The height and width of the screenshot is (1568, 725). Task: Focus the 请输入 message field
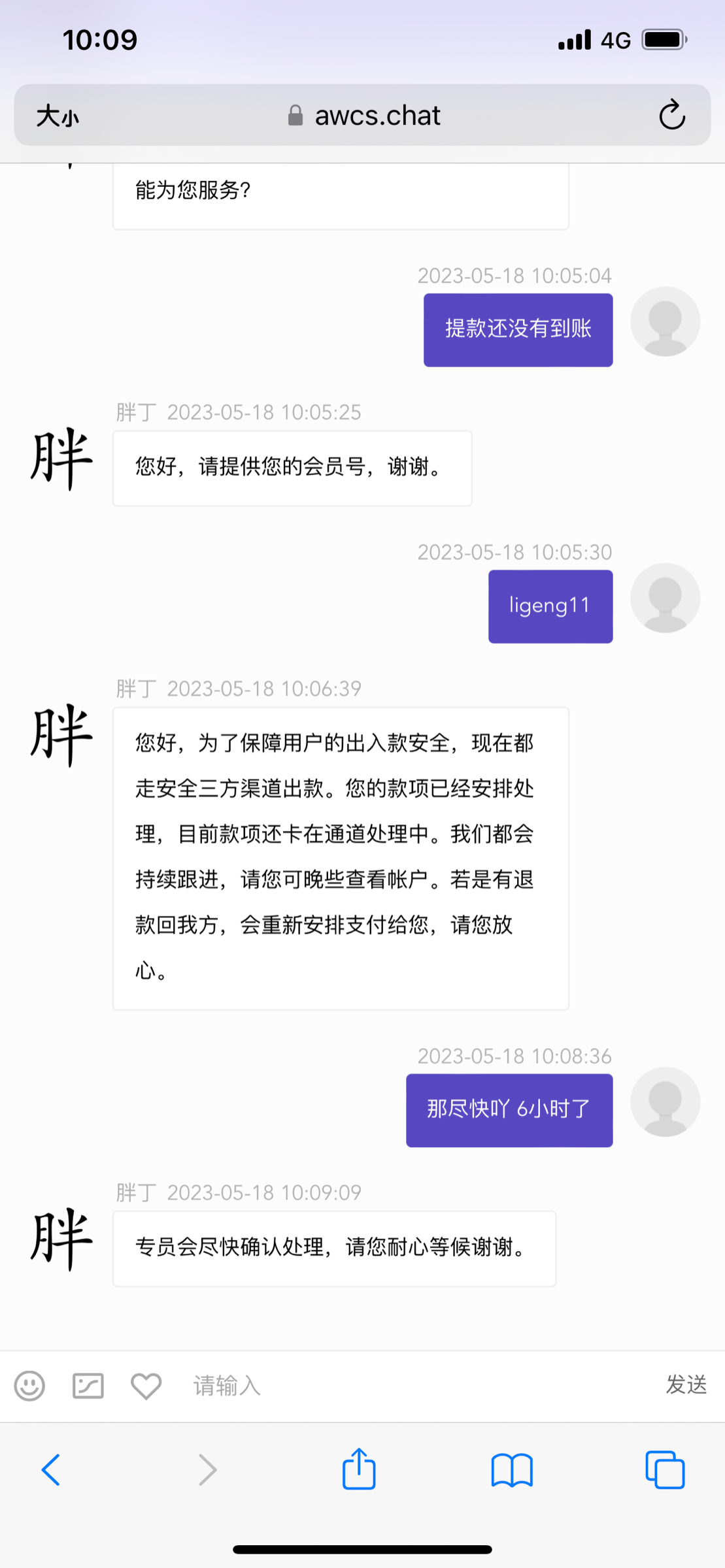point(418,1386)
